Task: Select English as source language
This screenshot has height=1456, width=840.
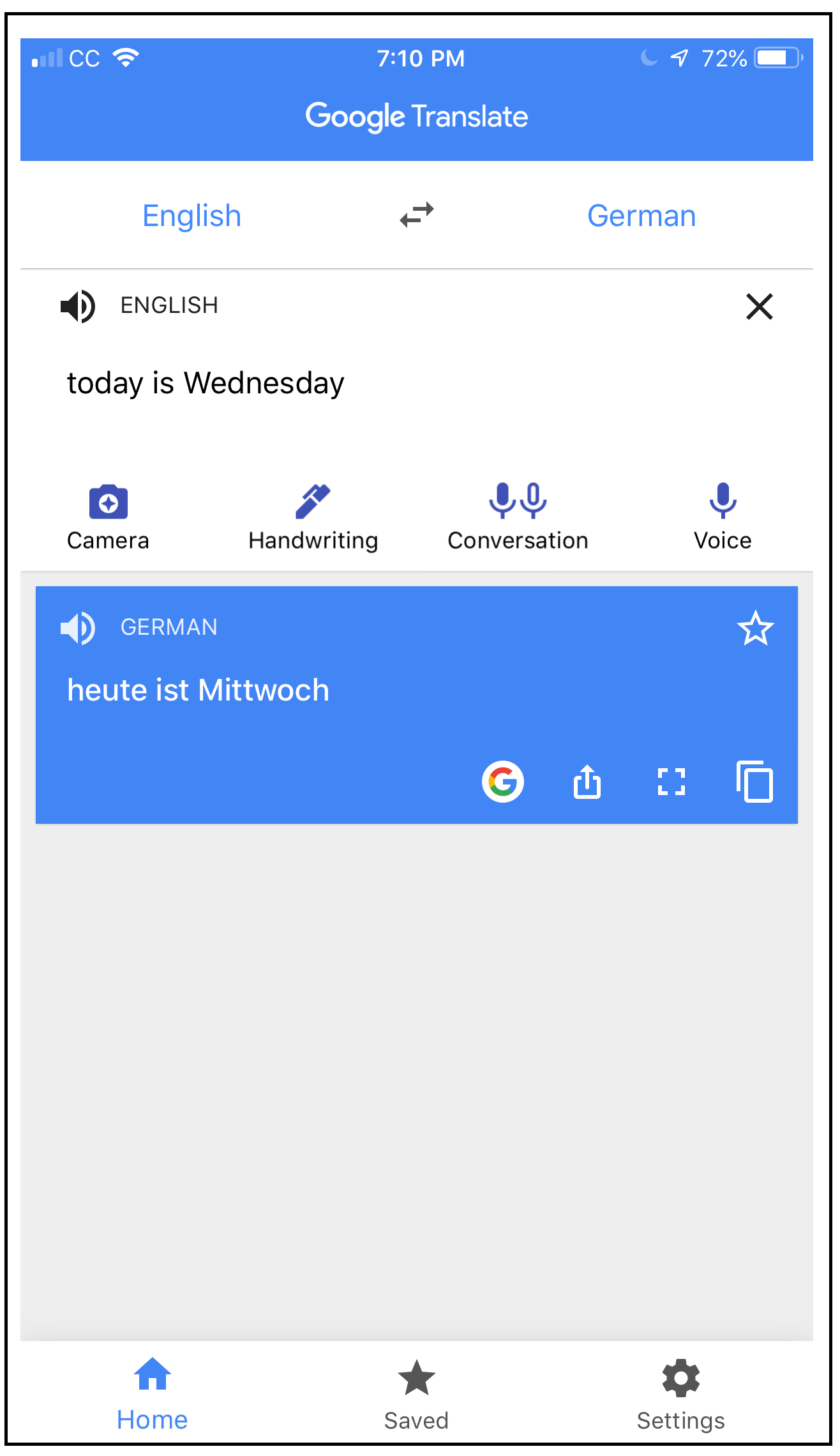Action: tap(191, 216)
